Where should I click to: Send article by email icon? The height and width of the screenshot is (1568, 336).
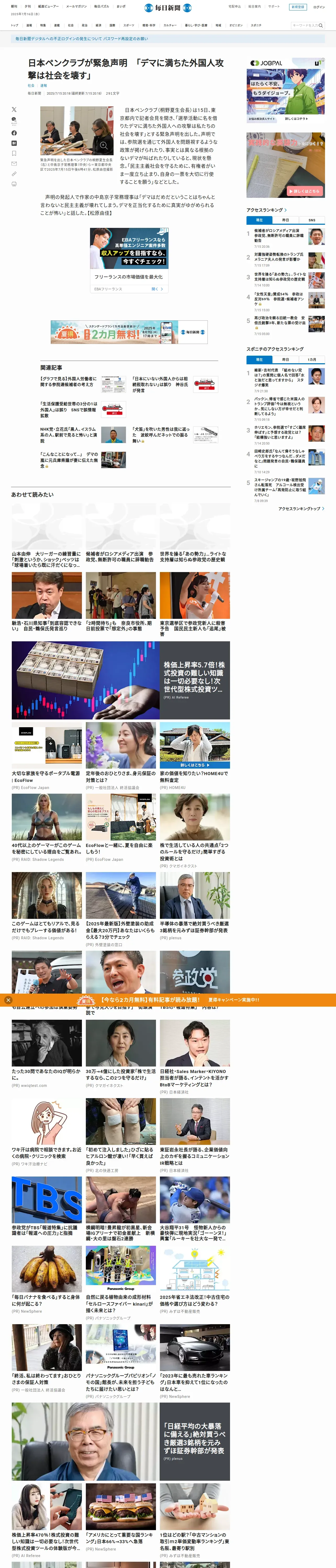(14, 164)
